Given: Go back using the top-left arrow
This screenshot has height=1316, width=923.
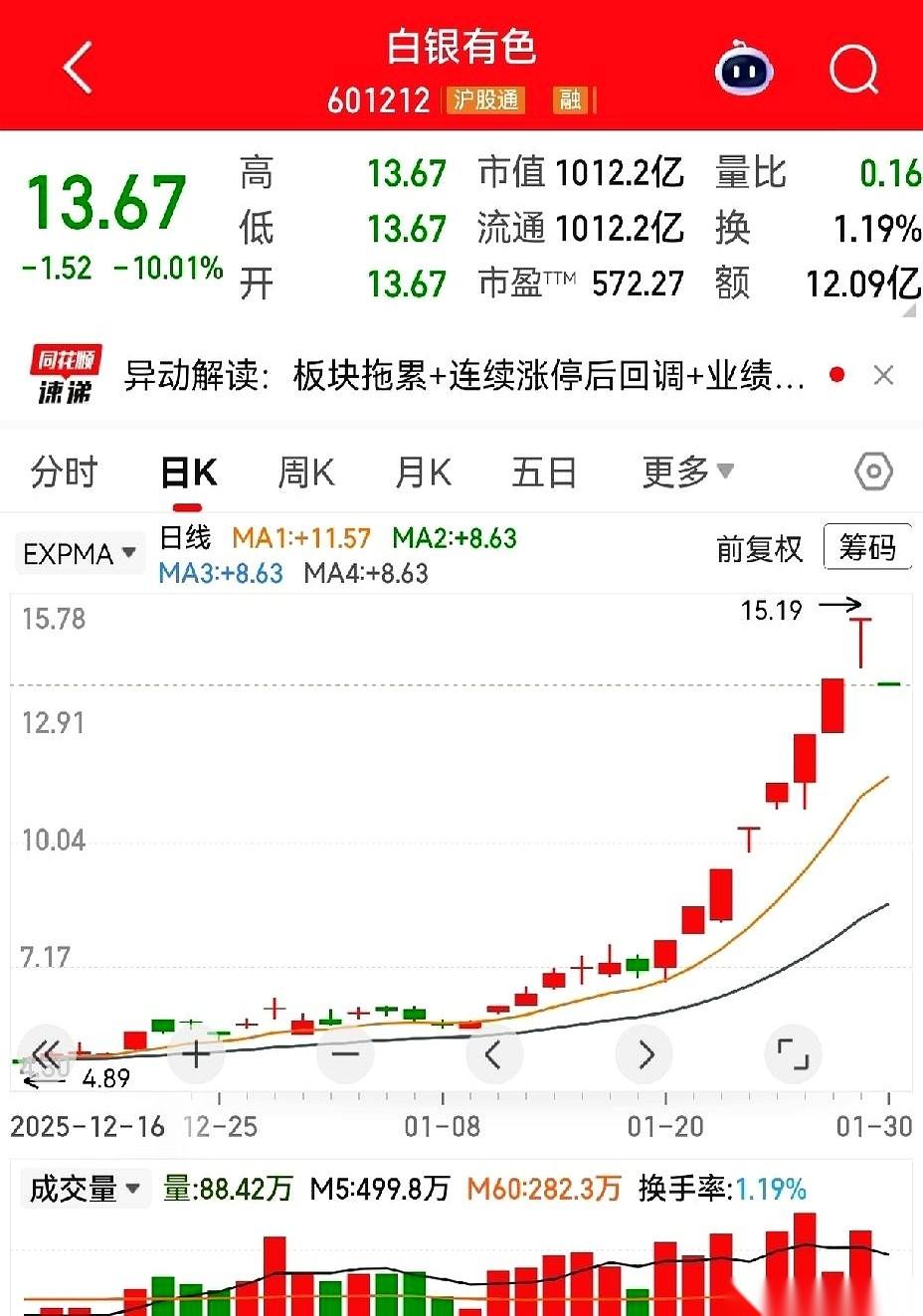Looking at the screenshot, I should click(x=78, y=68).
